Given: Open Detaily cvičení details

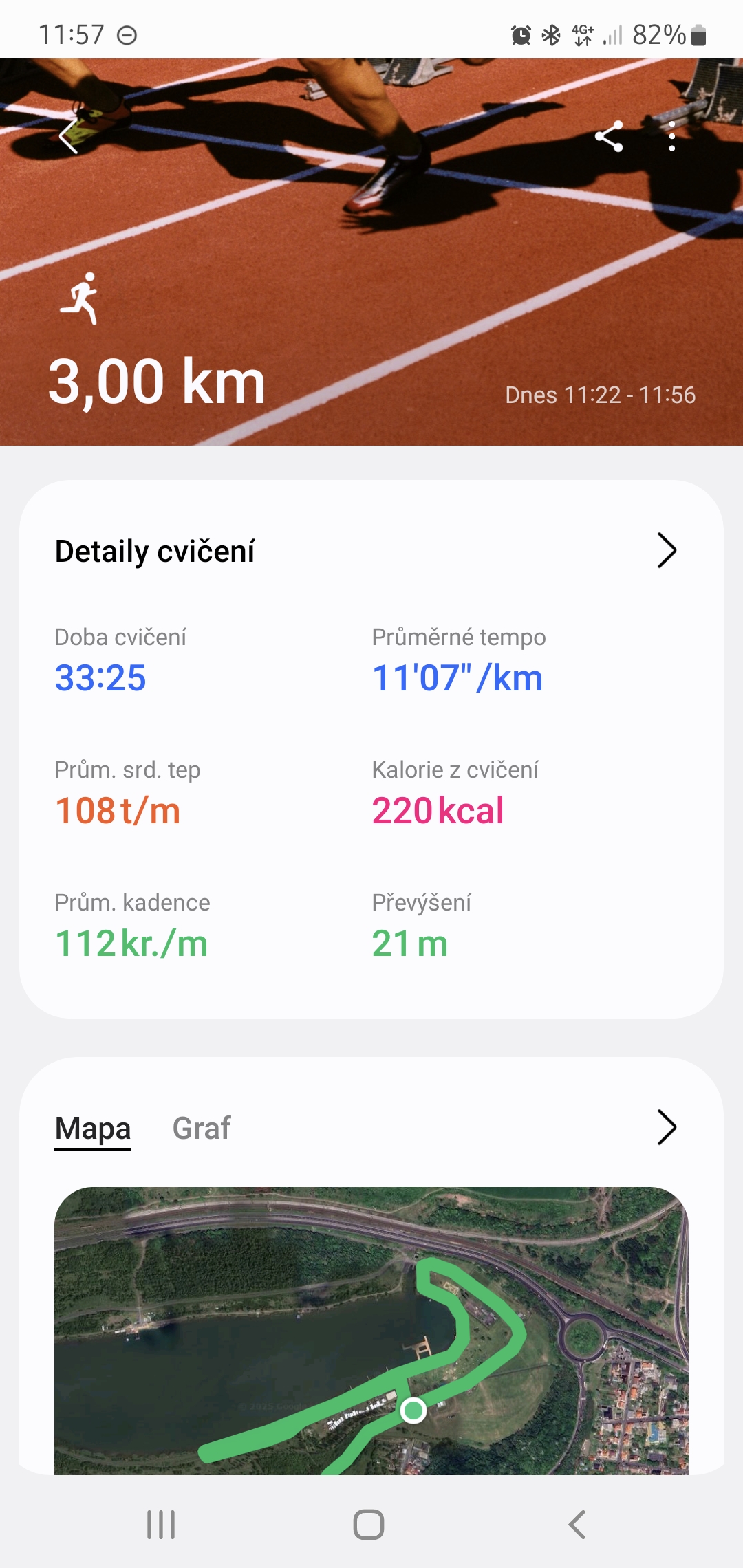Looking at the screenshot, I should click(667, 550).
